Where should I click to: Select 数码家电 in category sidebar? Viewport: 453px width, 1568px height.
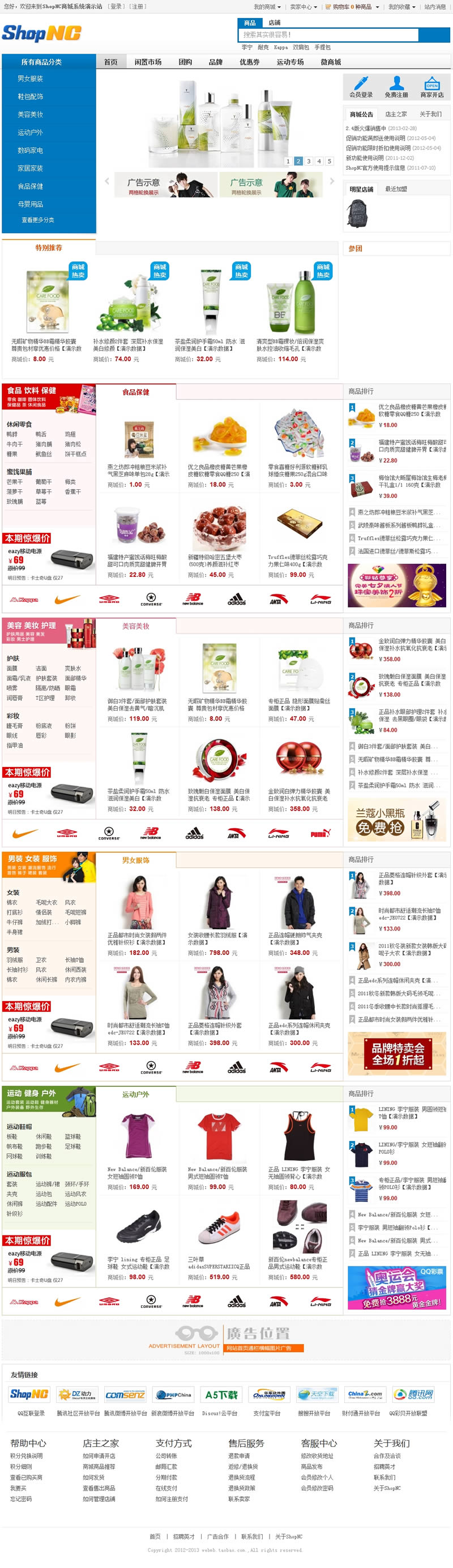coord(30,150)
